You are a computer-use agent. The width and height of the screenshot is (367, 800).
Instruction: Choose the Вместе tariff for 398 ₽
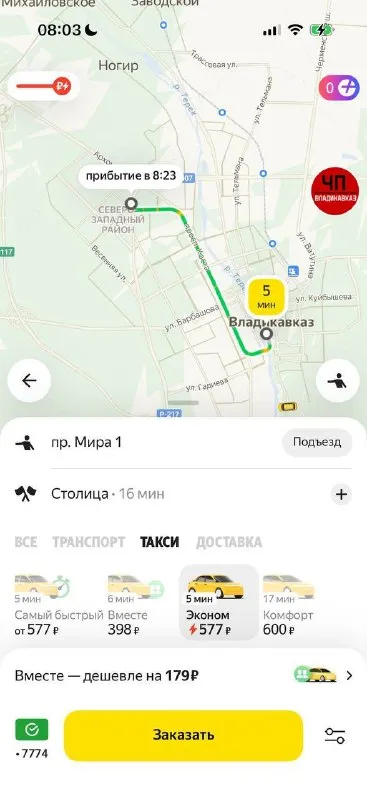(x=136, y=605)
